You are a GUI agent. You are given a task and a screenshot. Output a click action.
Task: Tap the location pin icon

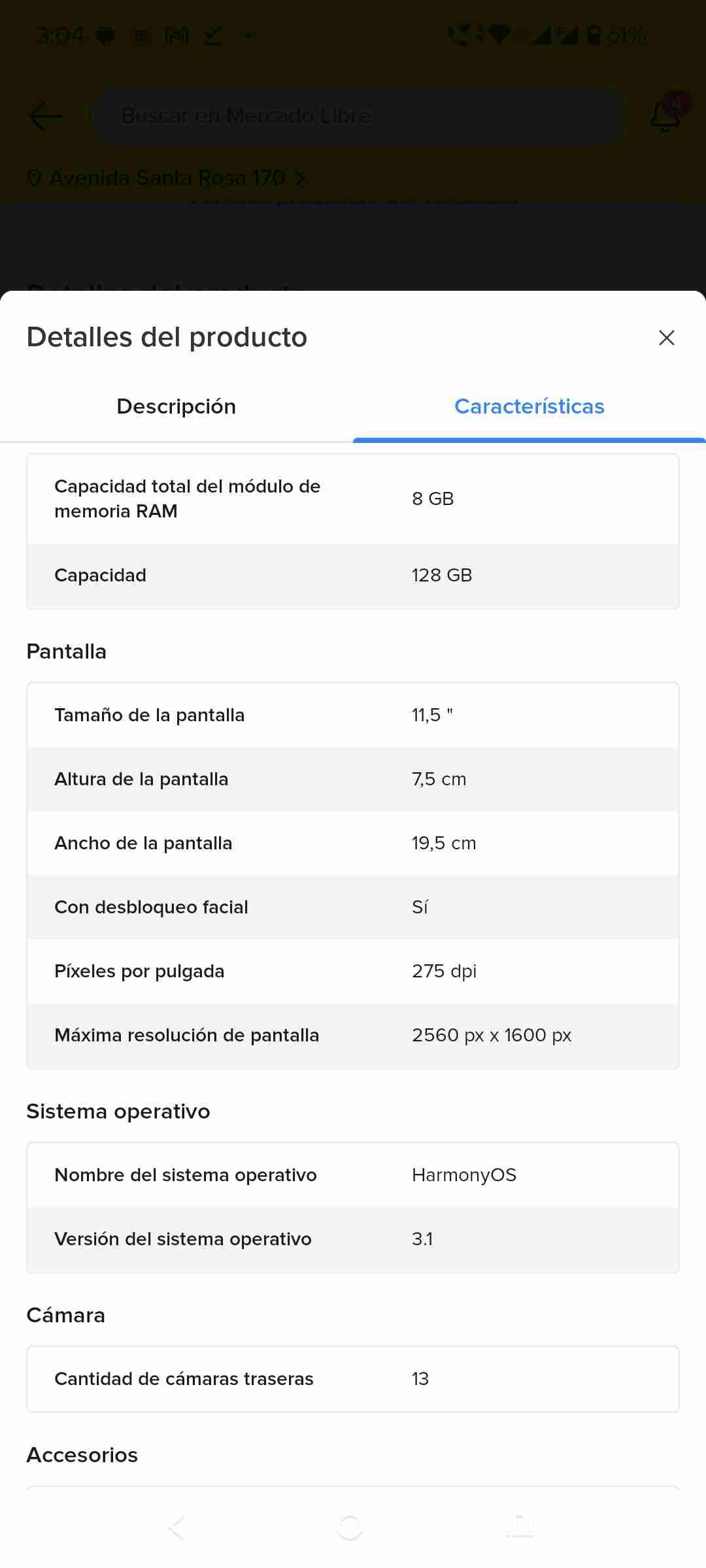(x=35, y=178)
